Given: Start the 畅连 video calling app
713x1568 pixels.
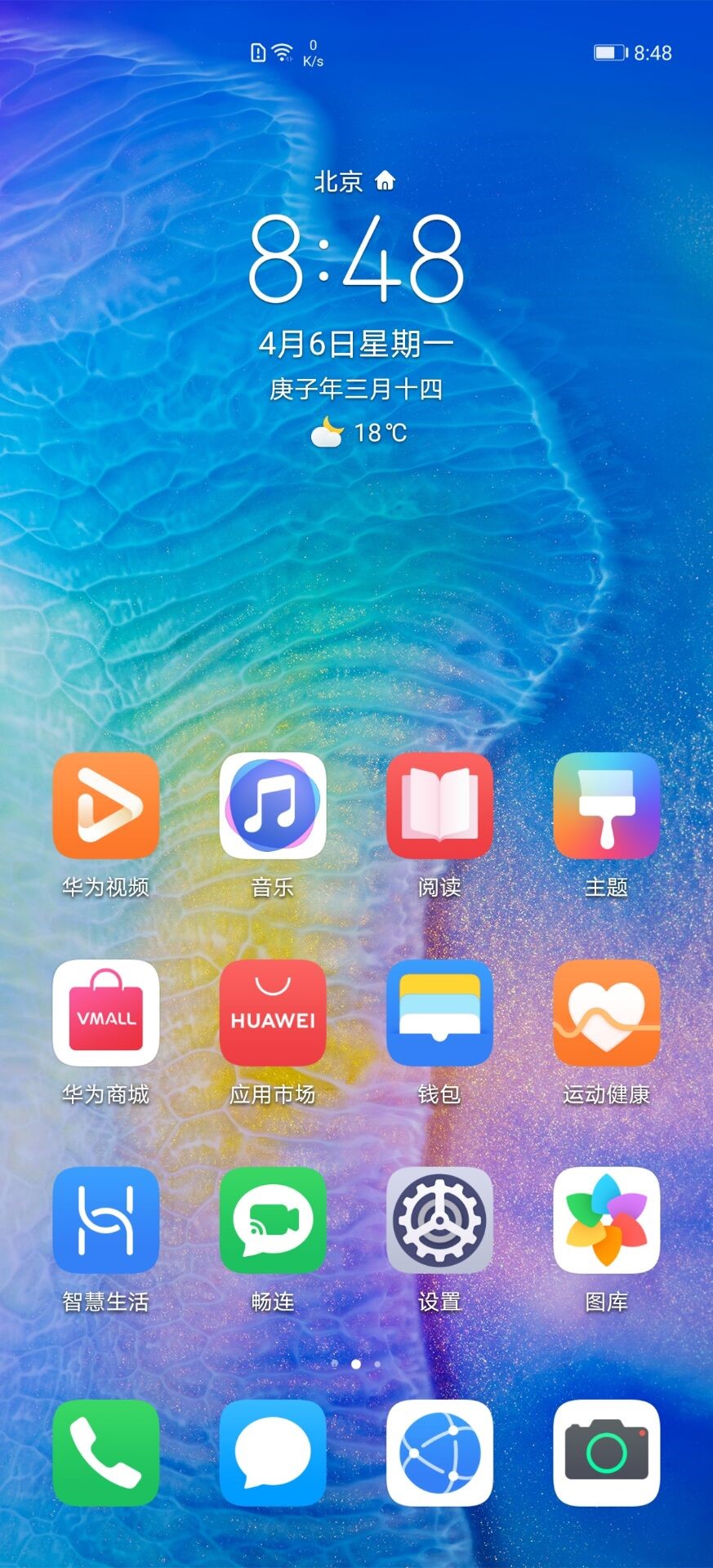Looking at the screenshot, I should 273,1220.
